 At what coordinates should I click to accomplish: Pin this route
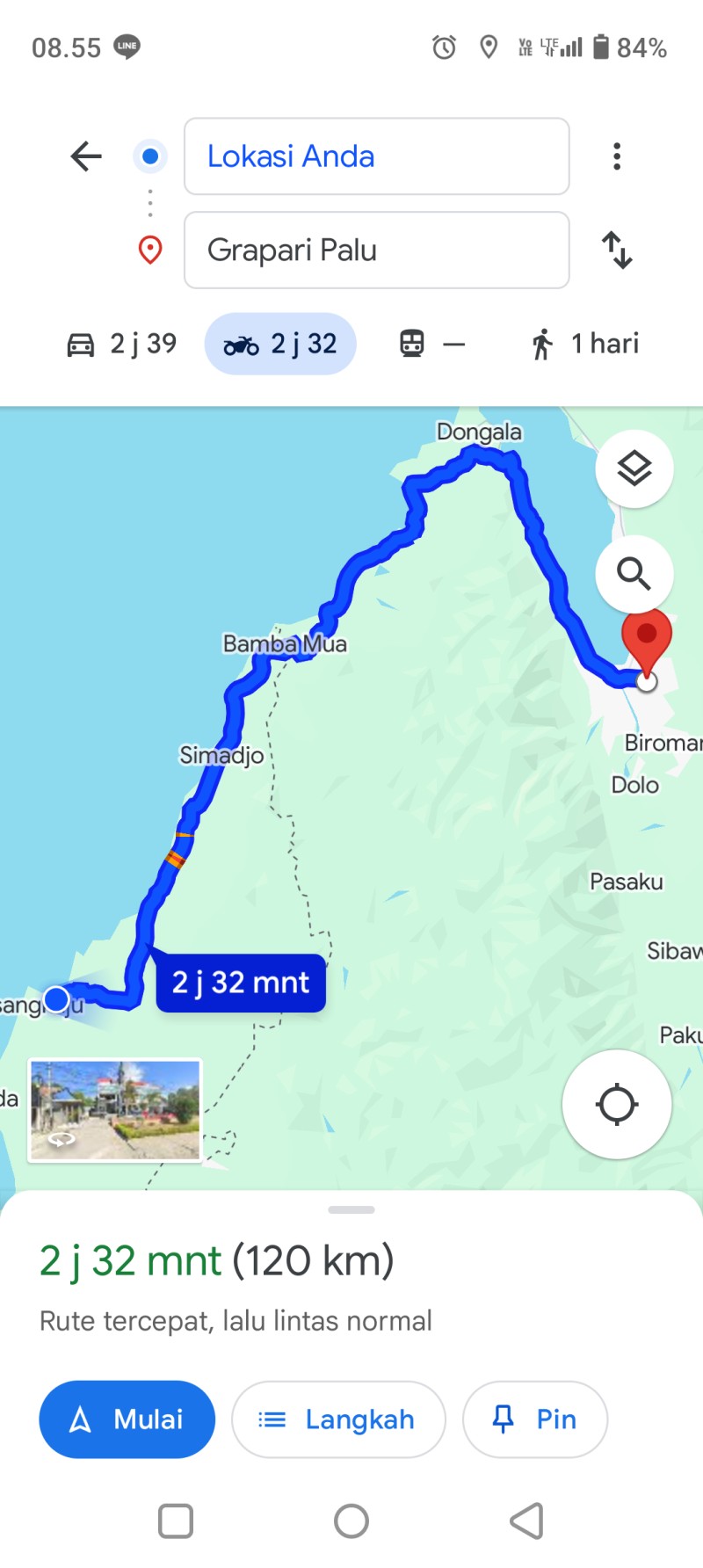pos(535,1419)
